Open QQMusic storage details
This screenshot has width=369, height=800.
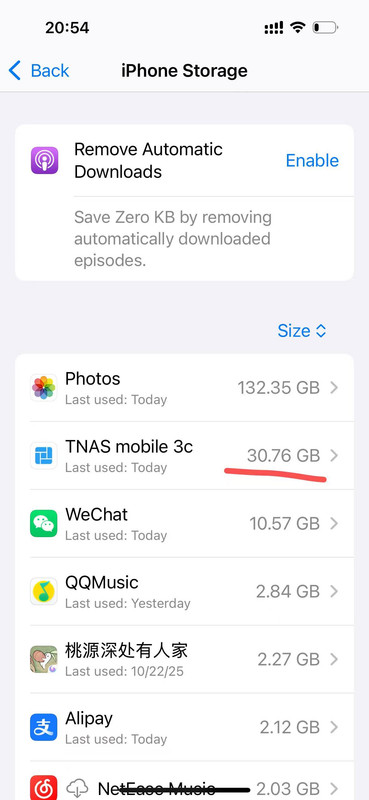point(184,591)
